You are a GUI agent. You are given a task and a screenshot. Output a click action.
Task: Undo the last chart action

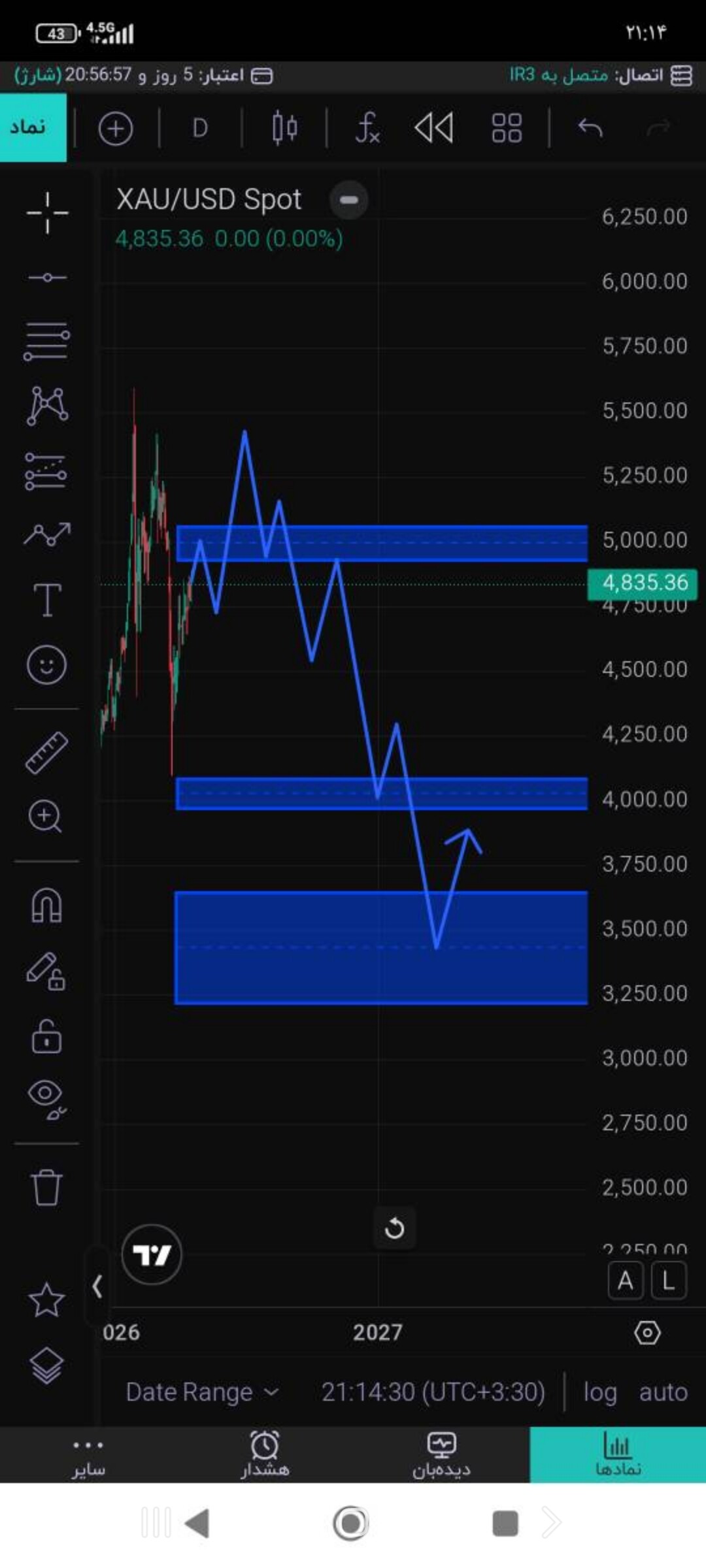click(x=590, y=128)
